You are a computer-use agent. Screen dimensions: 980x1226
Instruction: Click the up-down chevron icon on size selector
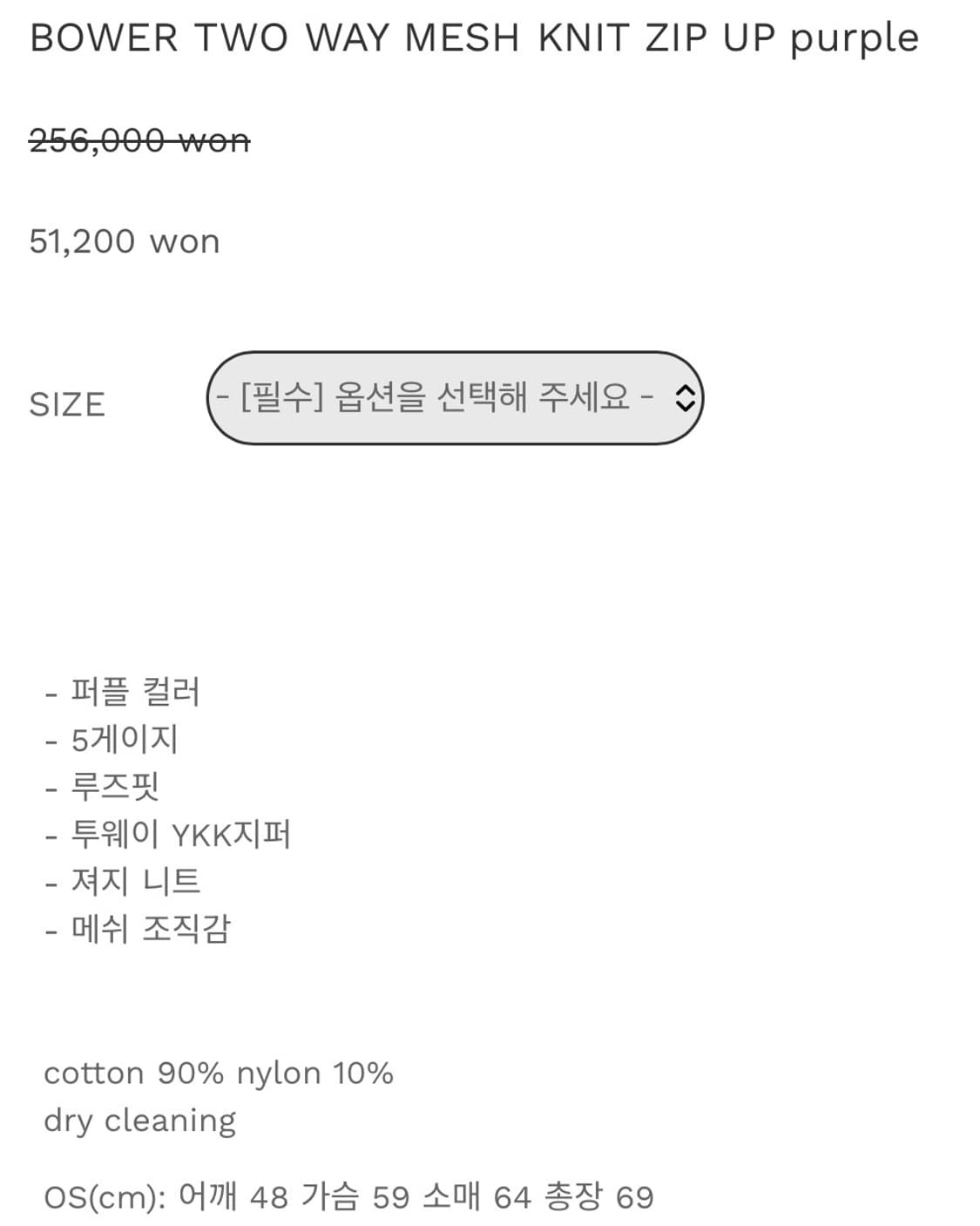point(684,399)
